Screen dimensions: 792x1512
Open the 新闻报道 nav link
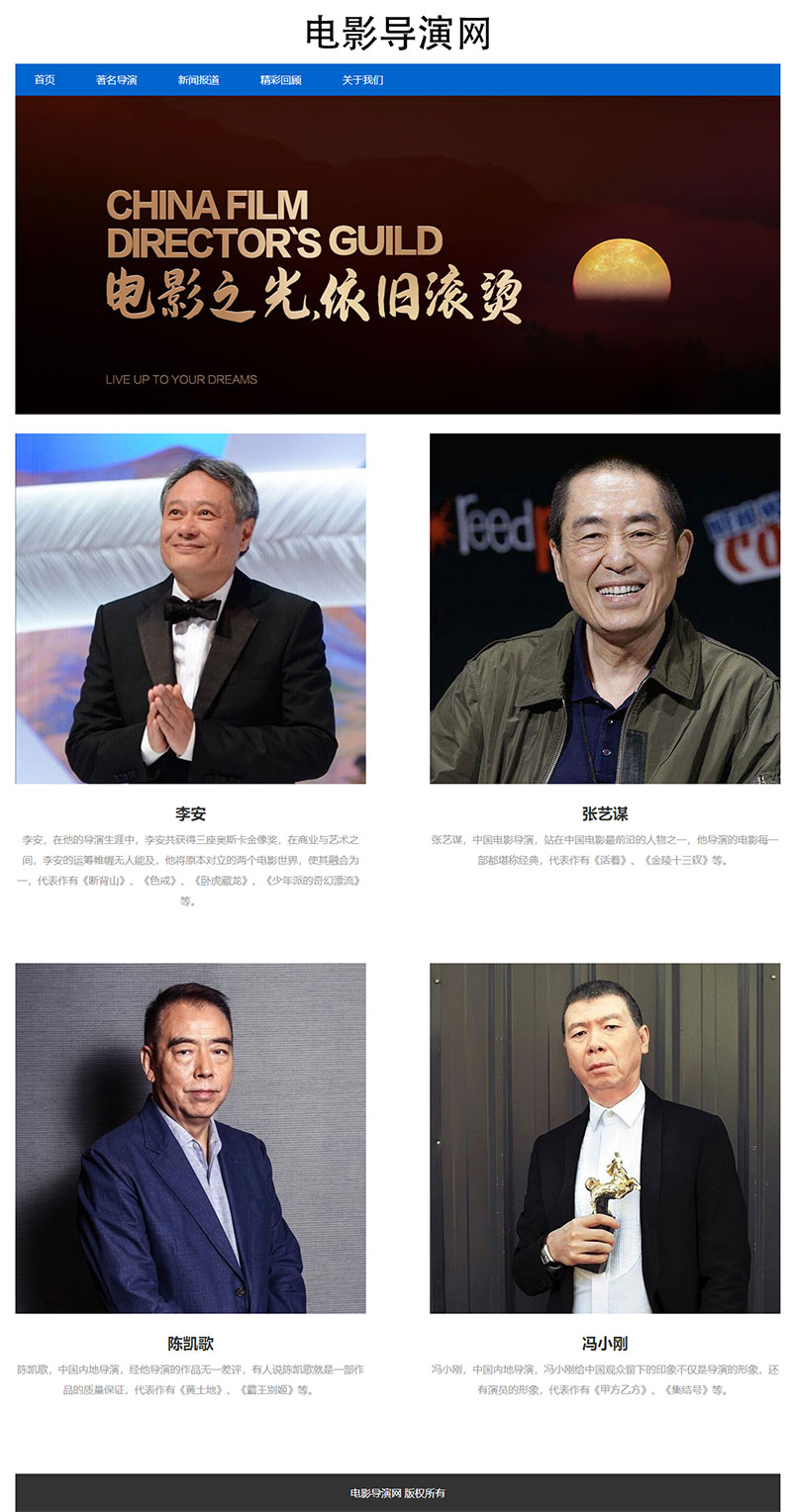199,80
